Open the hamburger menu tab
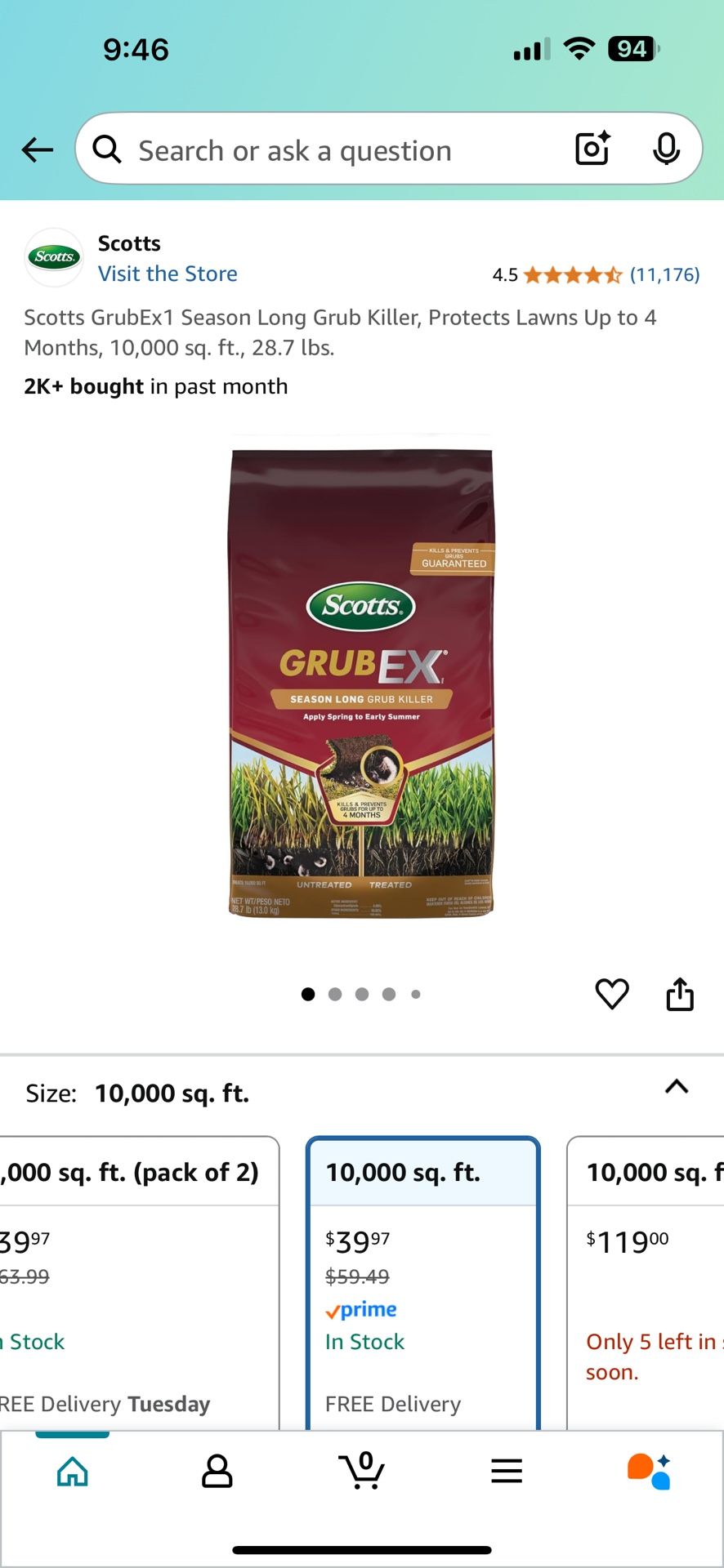The height and width of the screenshot is (1568, 724). click(507, 1472)
